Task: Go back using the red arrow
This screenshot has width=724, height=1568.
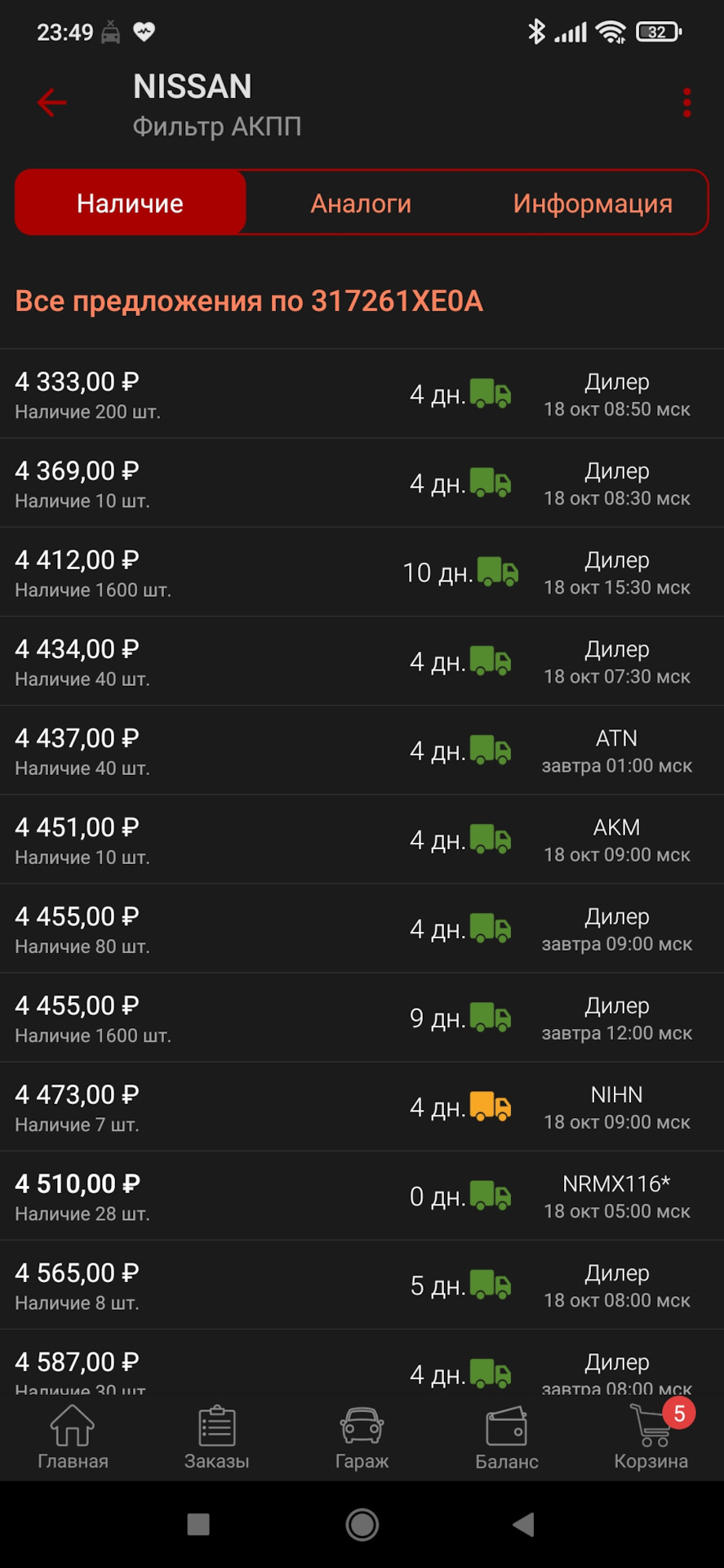Action: pos(51,102)
